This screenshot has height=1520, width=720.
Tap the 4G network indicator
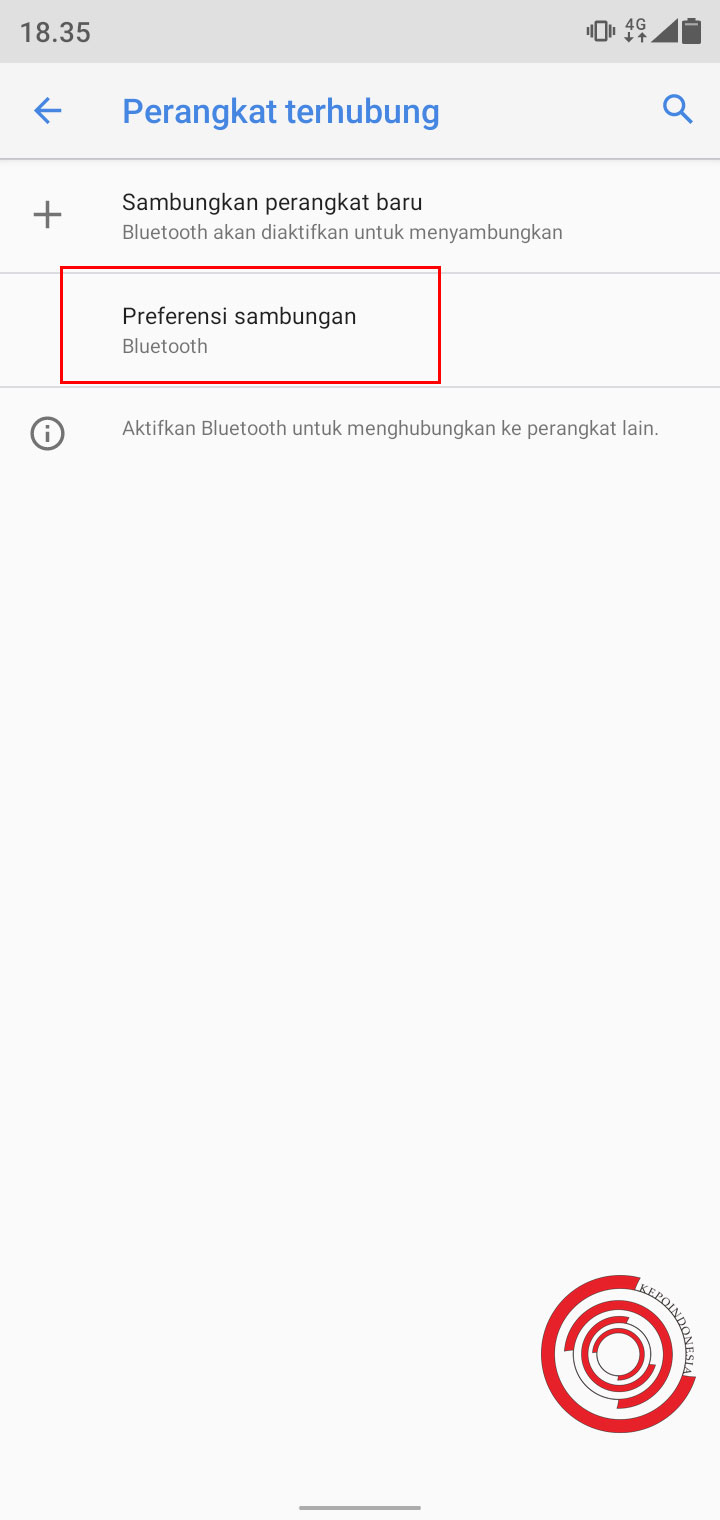tap(634, 31)
